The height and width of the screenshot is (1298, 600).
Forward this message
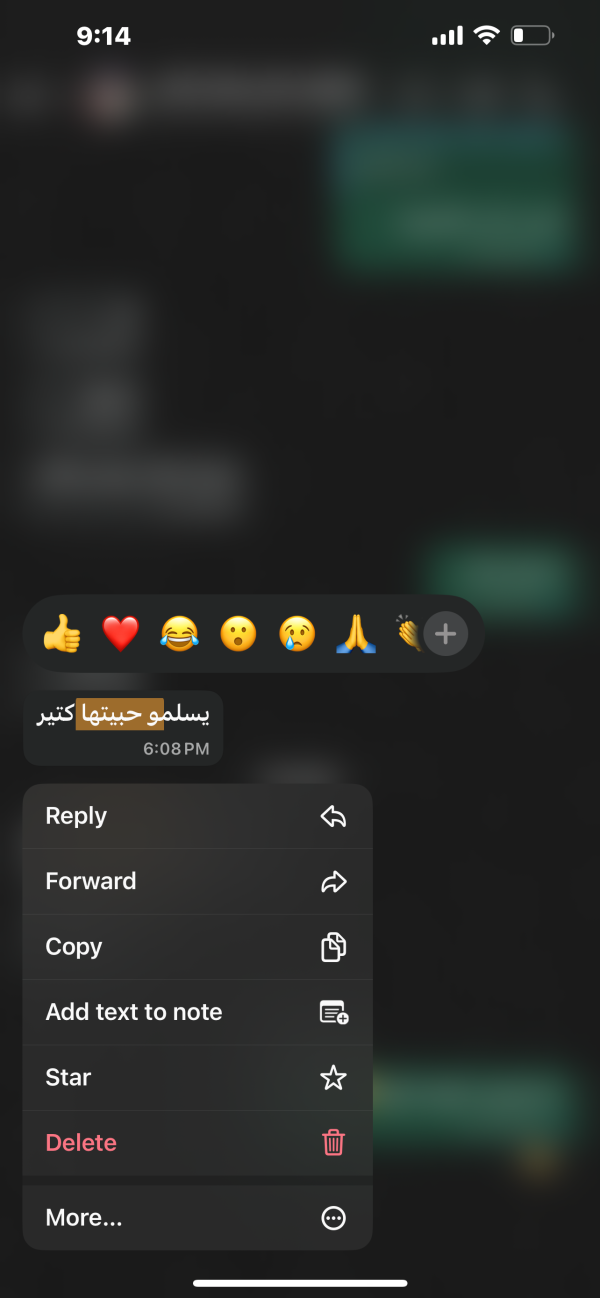pos(197,881)
